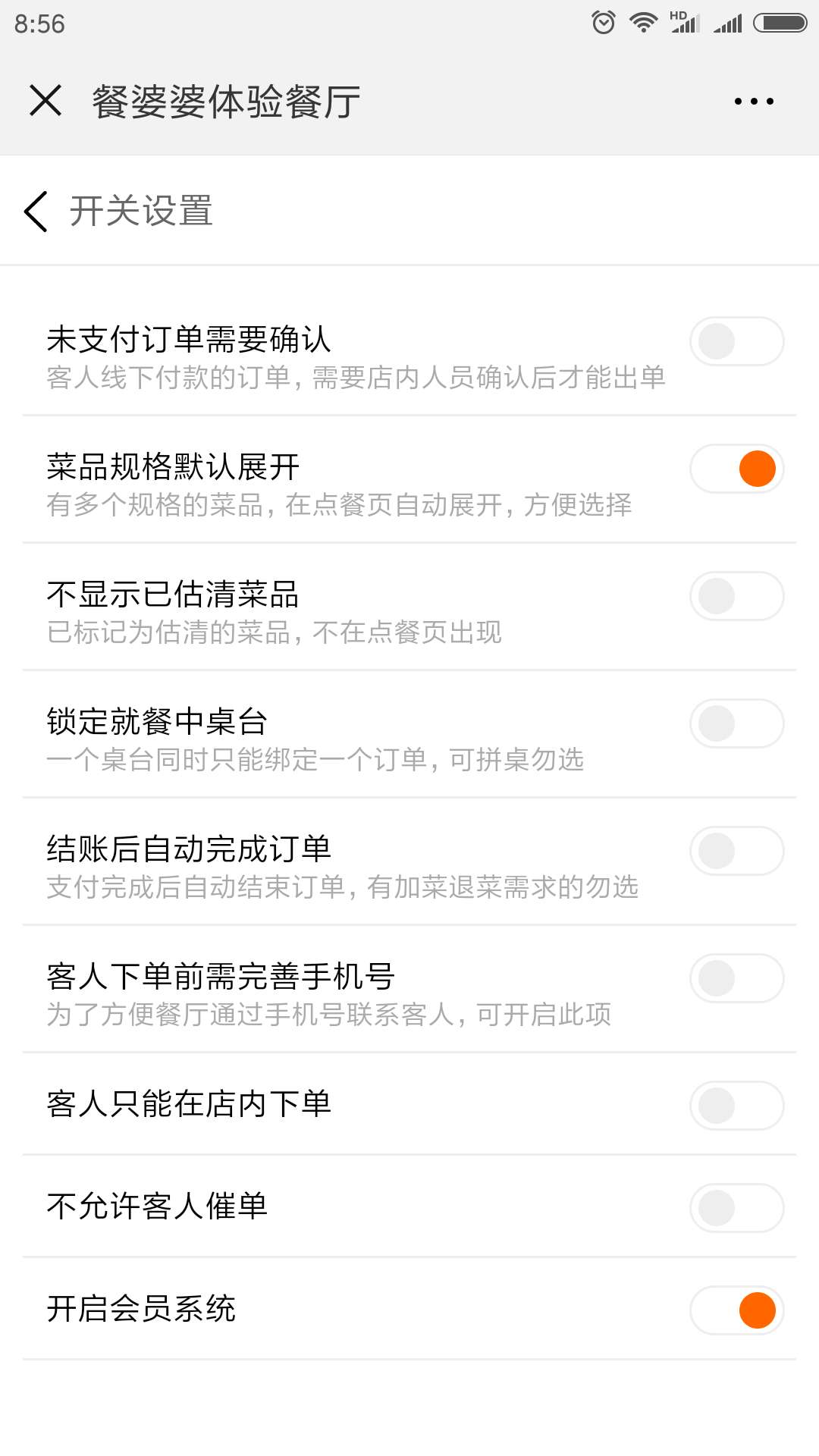Go back from 开关设置
The height and width of the screenshot is (1456, 819).
point(36,211)
